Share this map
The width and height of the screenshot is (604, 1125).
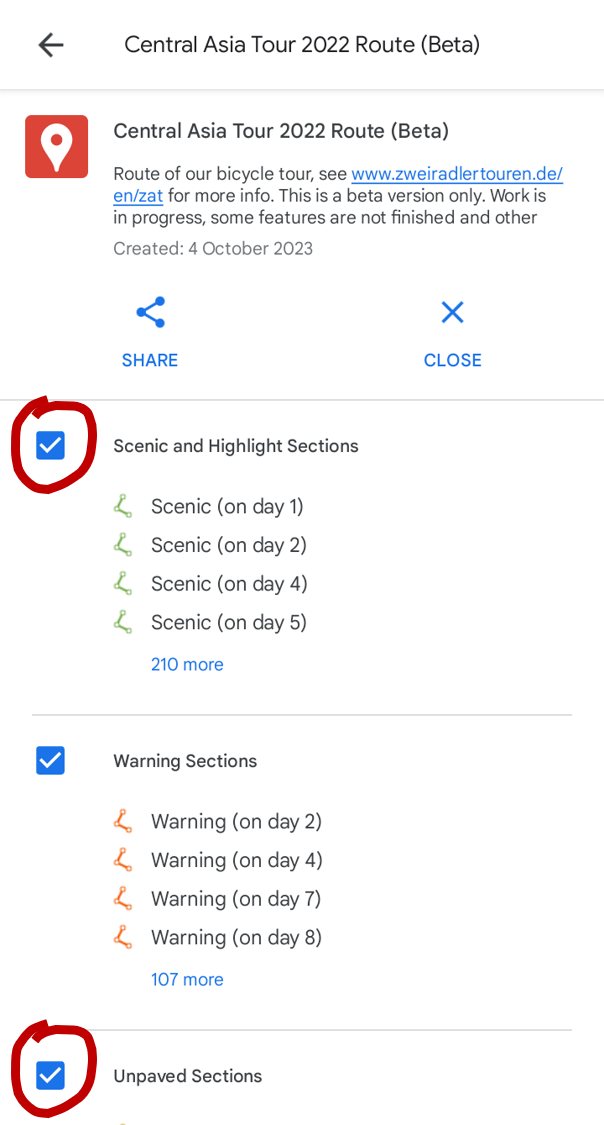[150, 332]
